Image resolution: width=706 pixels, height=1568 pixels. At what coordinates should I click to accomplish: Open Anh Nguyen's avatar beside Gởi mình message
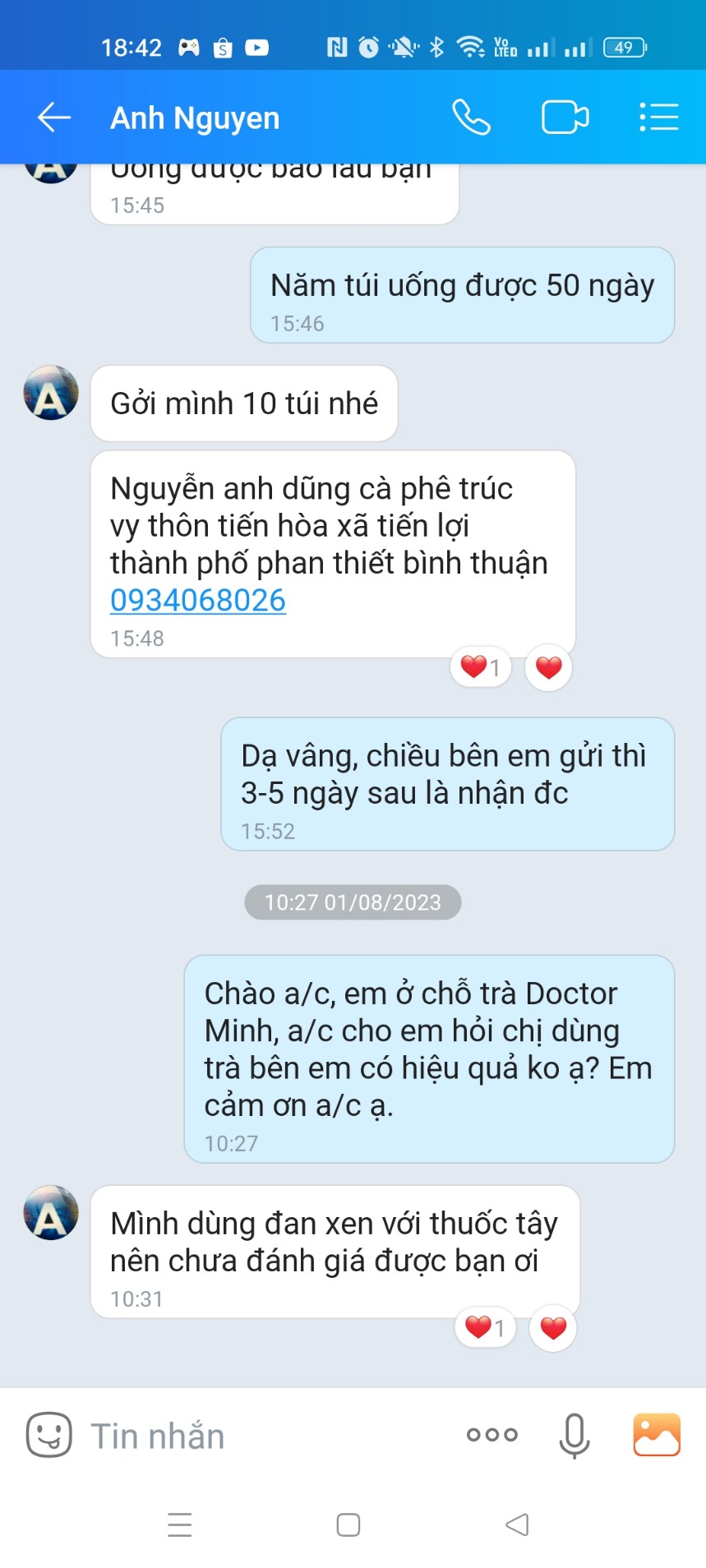click(51, 393)
